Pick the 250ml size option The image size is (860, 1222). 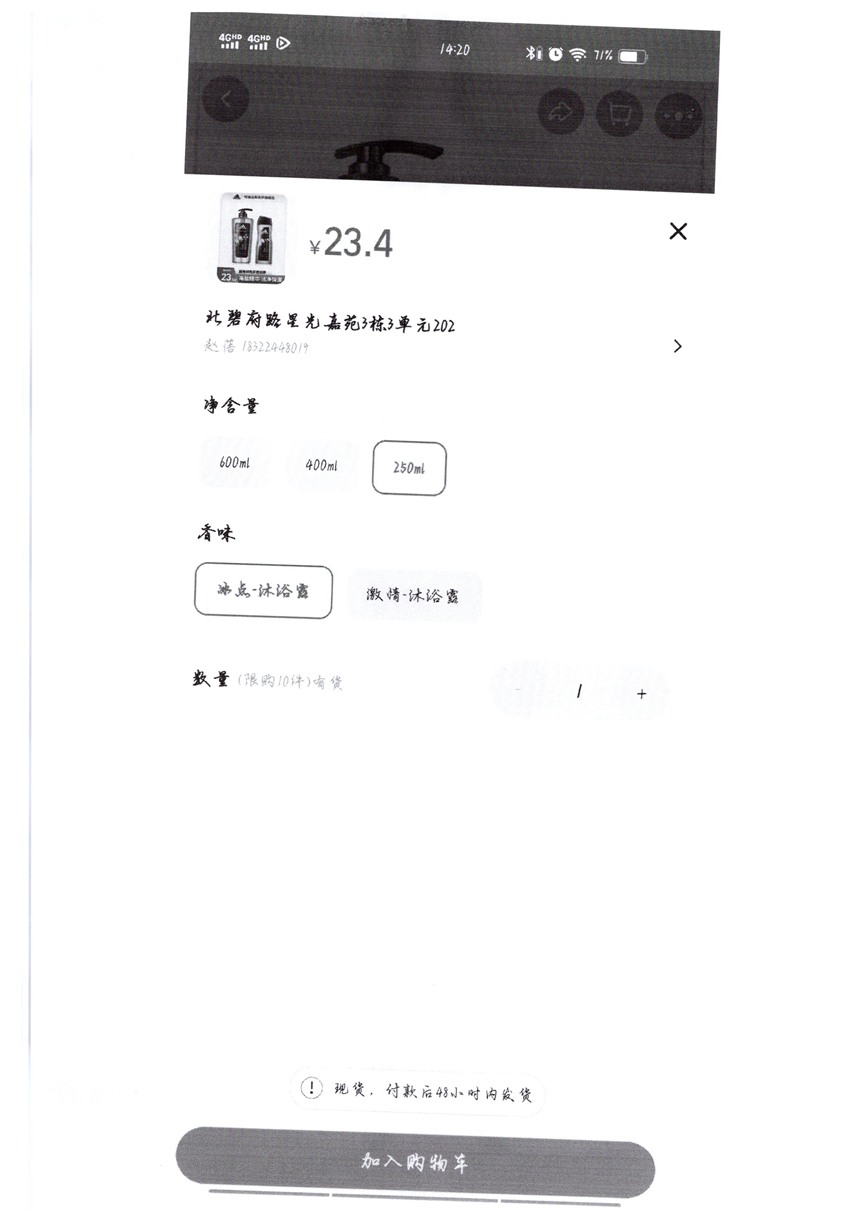click(x=409, y=468)
